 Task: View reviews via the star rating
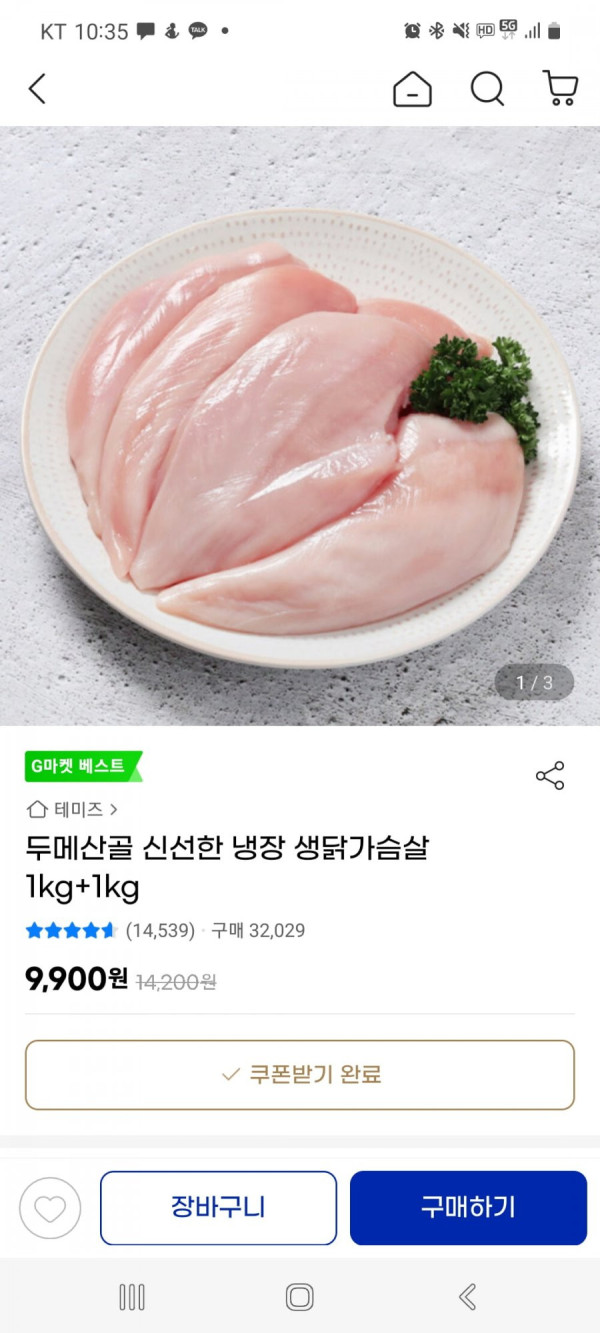(110, 930)
